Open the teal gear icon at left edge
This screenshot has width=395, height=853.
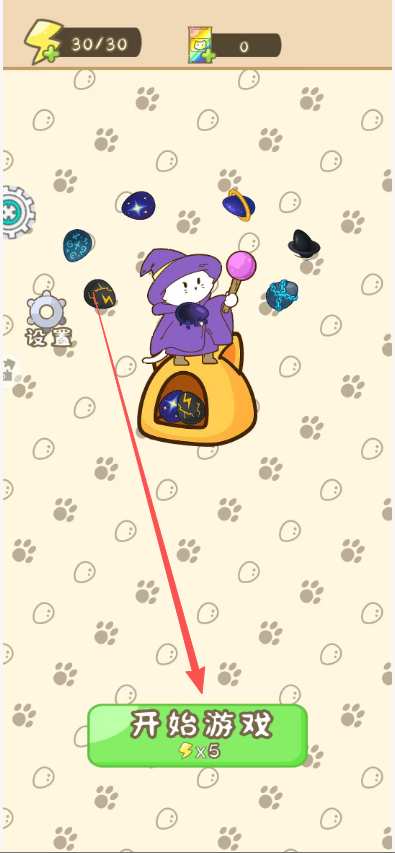point(17,212)
